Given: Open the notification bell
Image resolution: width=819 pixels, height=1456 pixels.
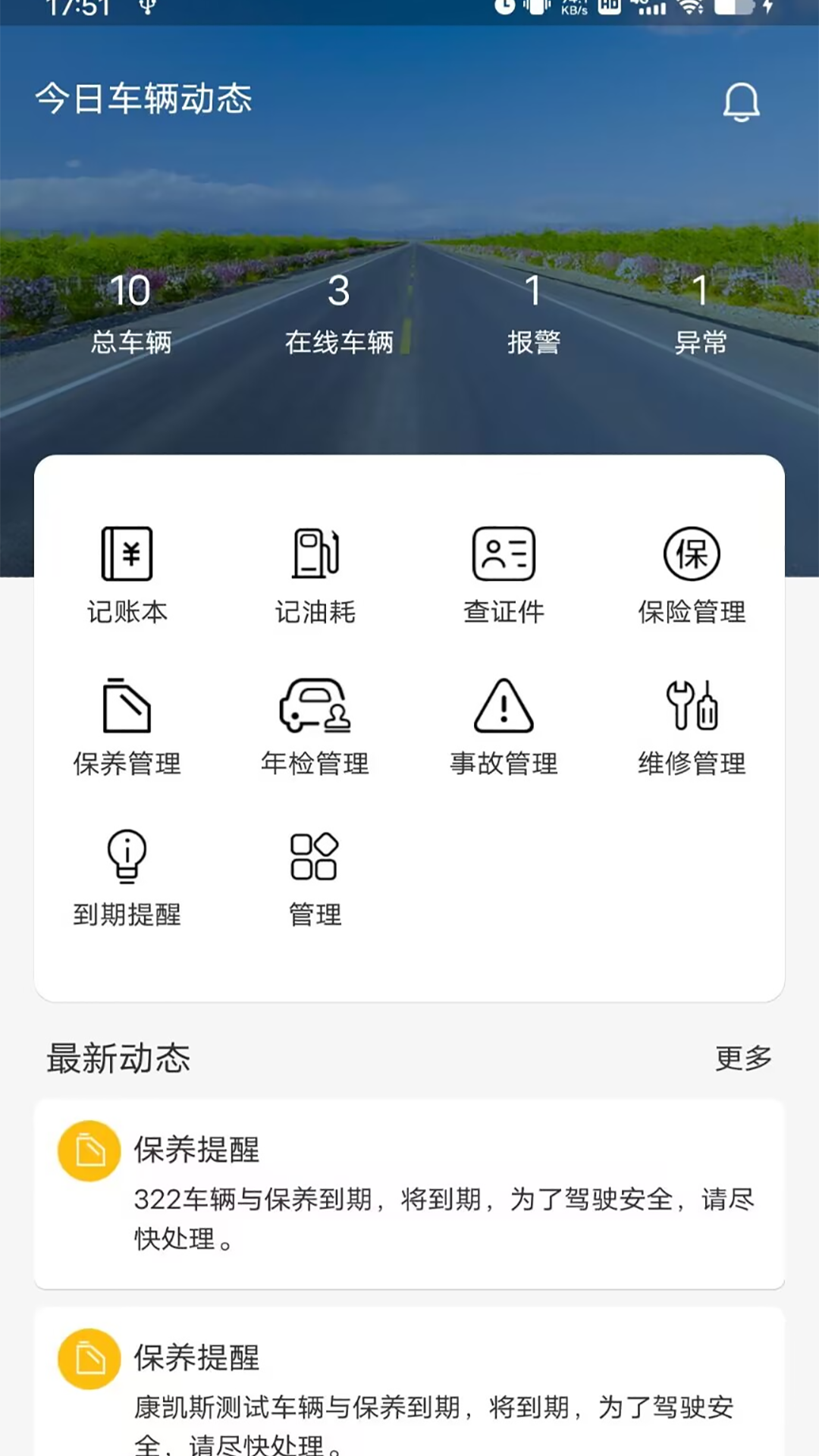Looking at the screenshot, I should [x=741, y=102].
